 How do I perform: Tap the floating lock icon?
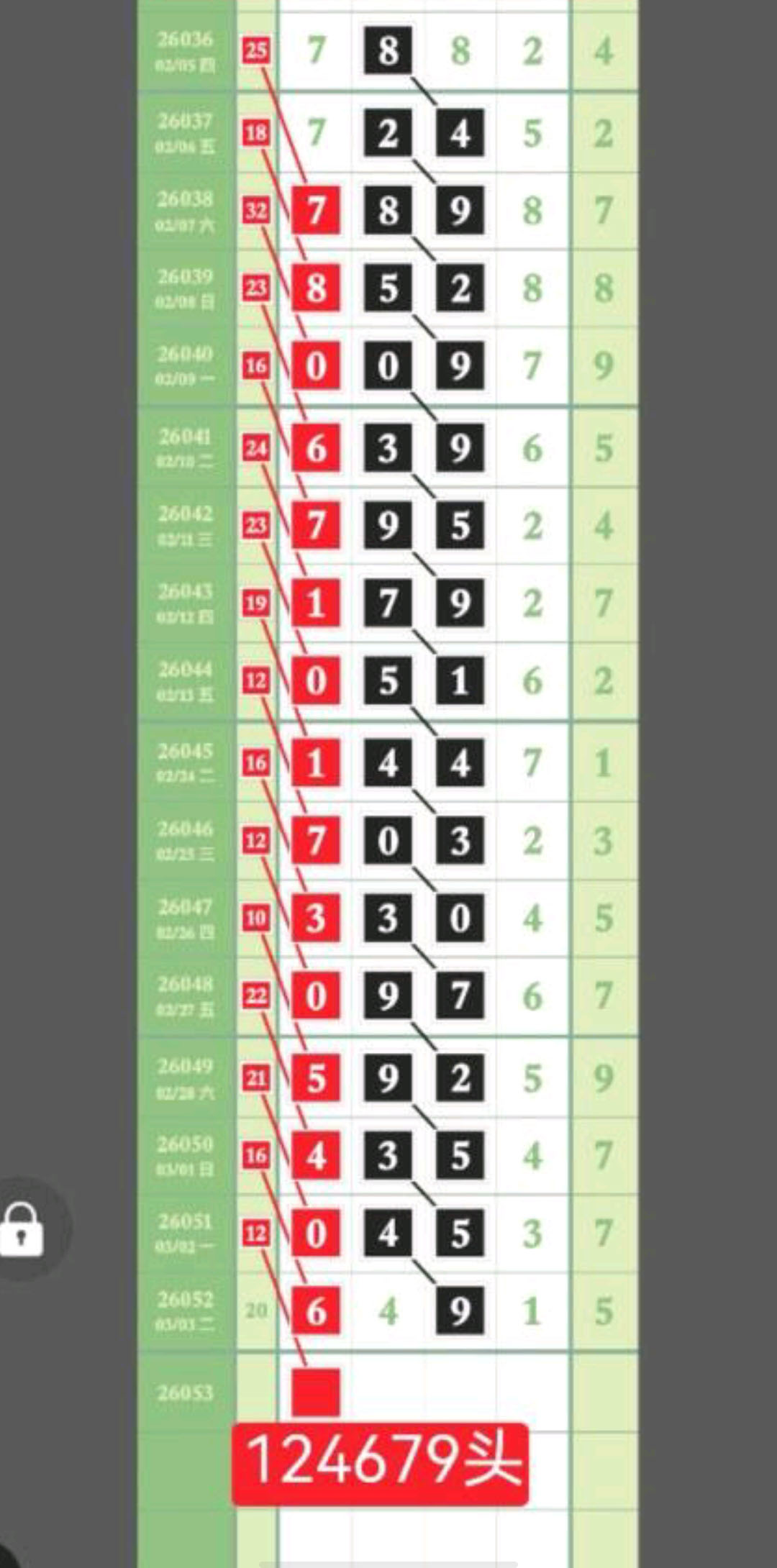[22, 1230]
